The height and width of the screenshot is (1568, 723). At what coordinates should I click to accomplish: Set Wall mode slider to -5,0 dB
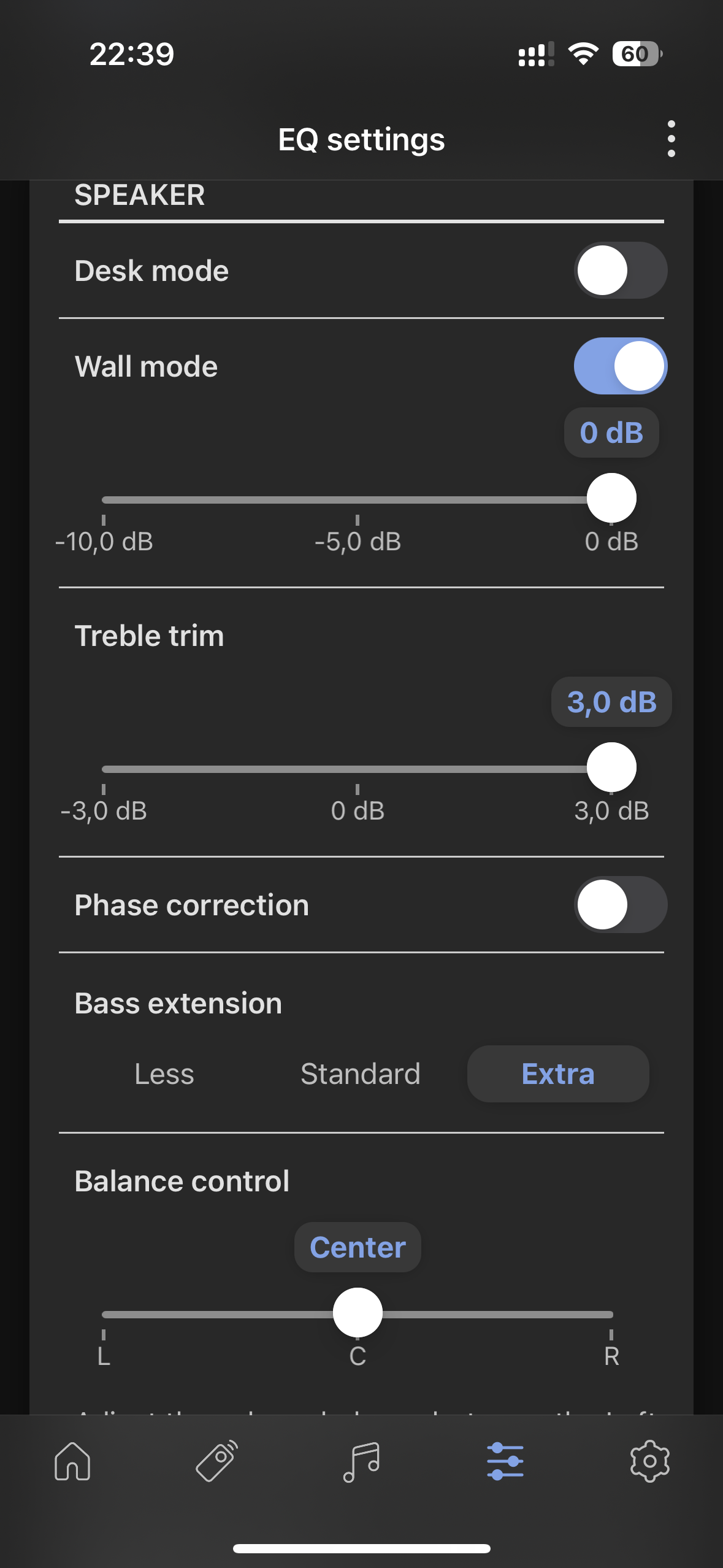[358, 500]
